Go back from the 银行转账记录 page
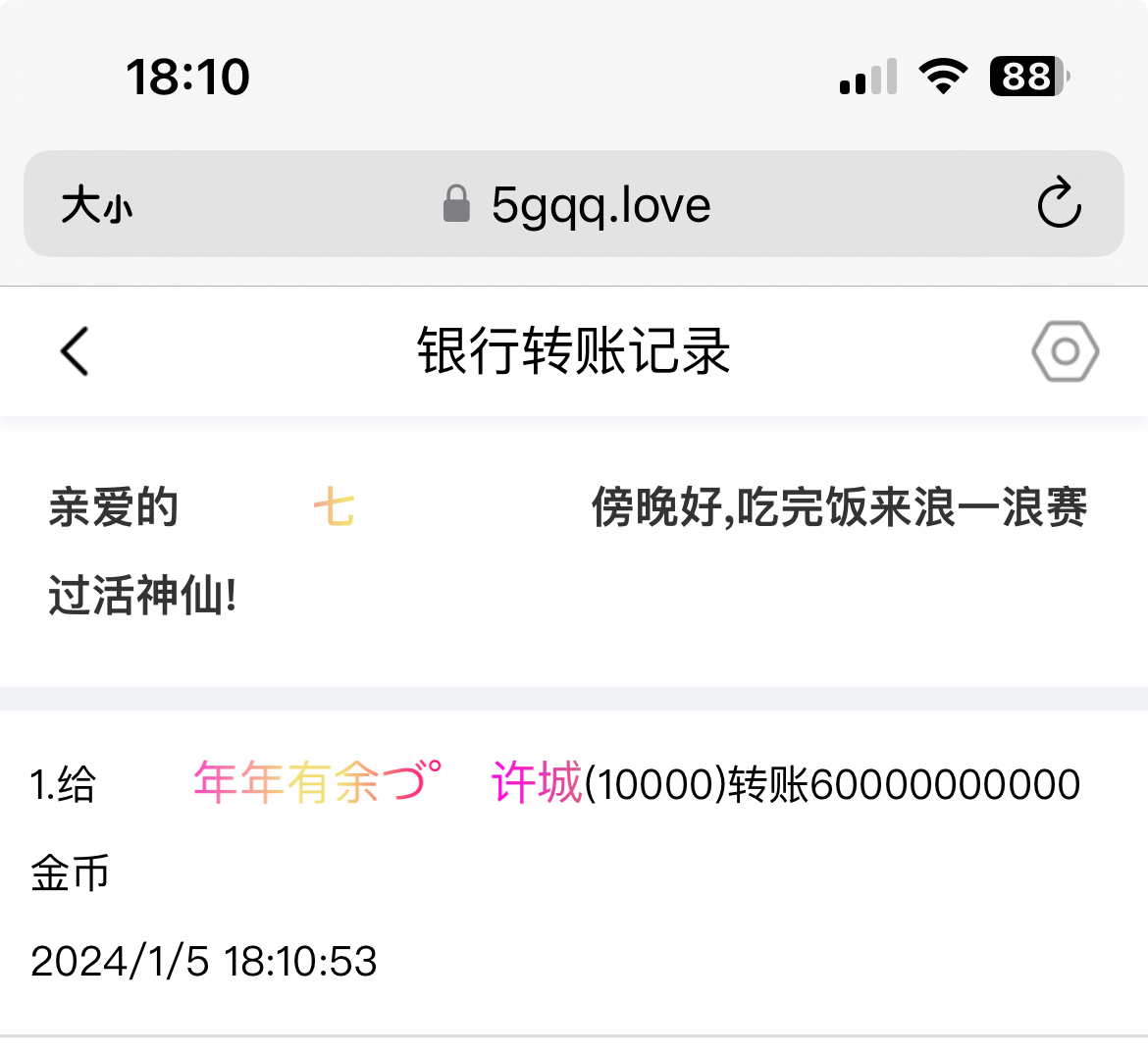1148x1057 pixels. [75, 351]
